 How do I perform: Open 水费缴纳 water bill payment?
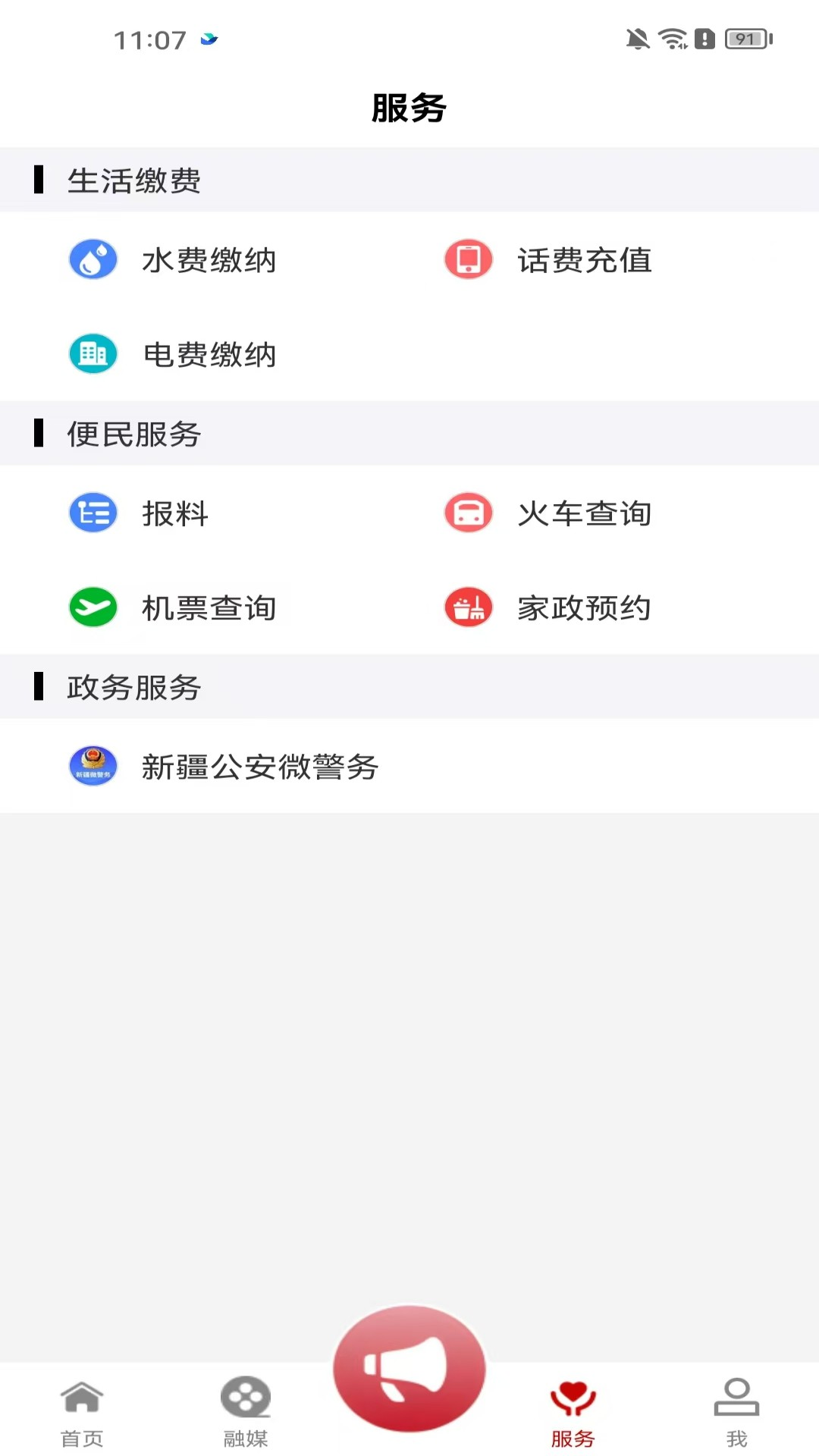173,260
